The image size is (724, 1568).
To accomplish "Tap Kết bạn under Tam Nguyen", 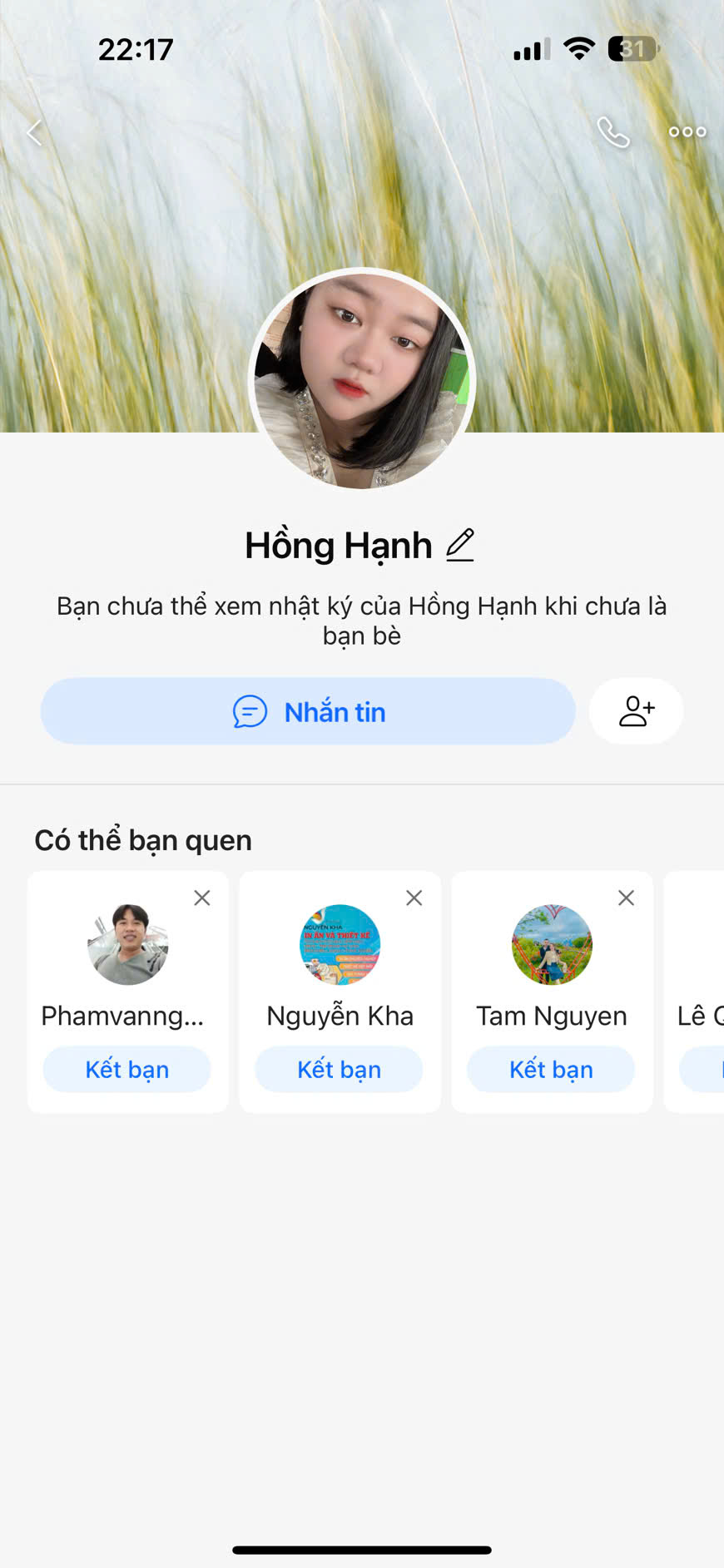I will (x=551, y=1070).
